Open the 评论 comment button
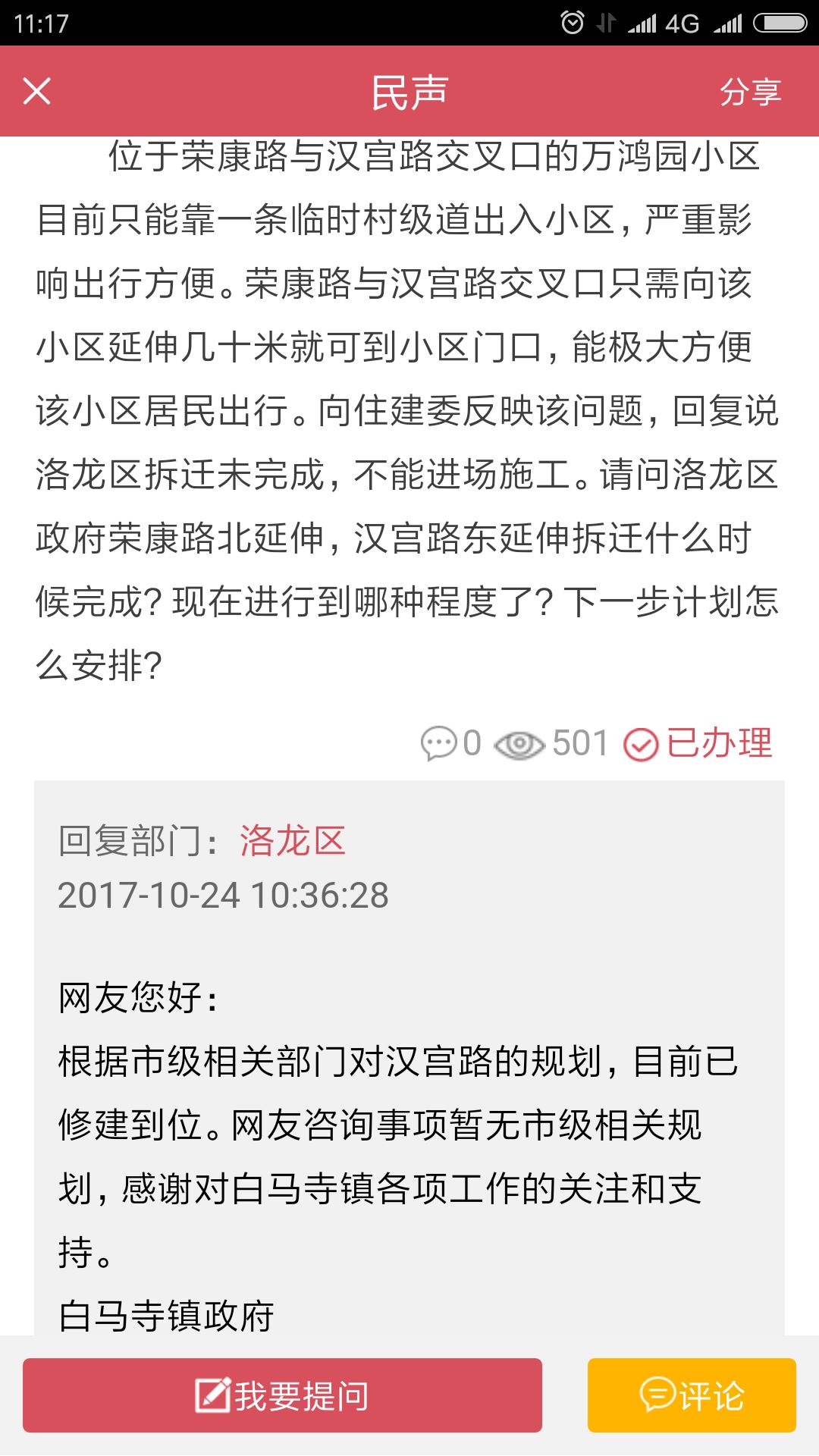The height and width of the screenshot is (1456, 819). 692,1395
